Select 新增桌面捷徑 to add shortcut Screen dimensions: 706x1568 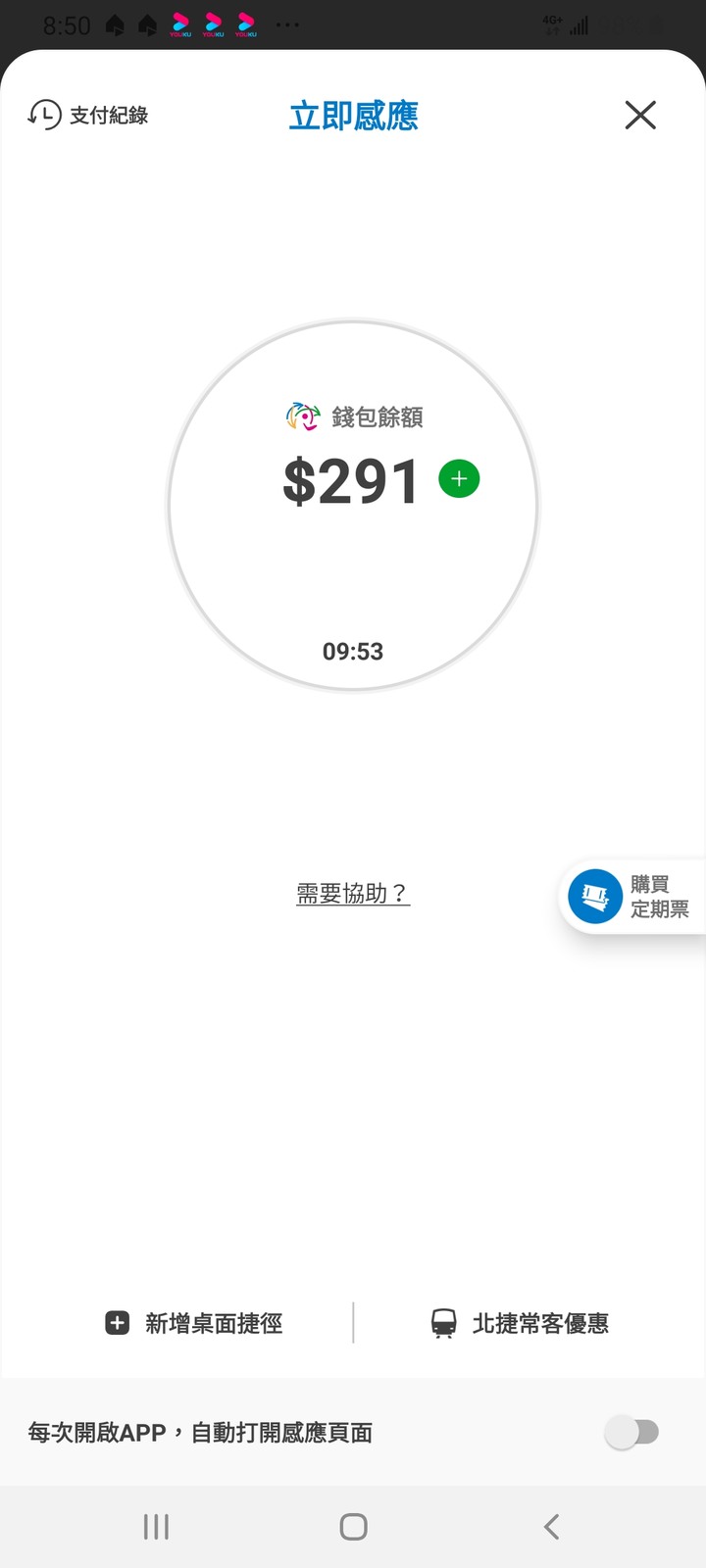(x=194, y=1323)
